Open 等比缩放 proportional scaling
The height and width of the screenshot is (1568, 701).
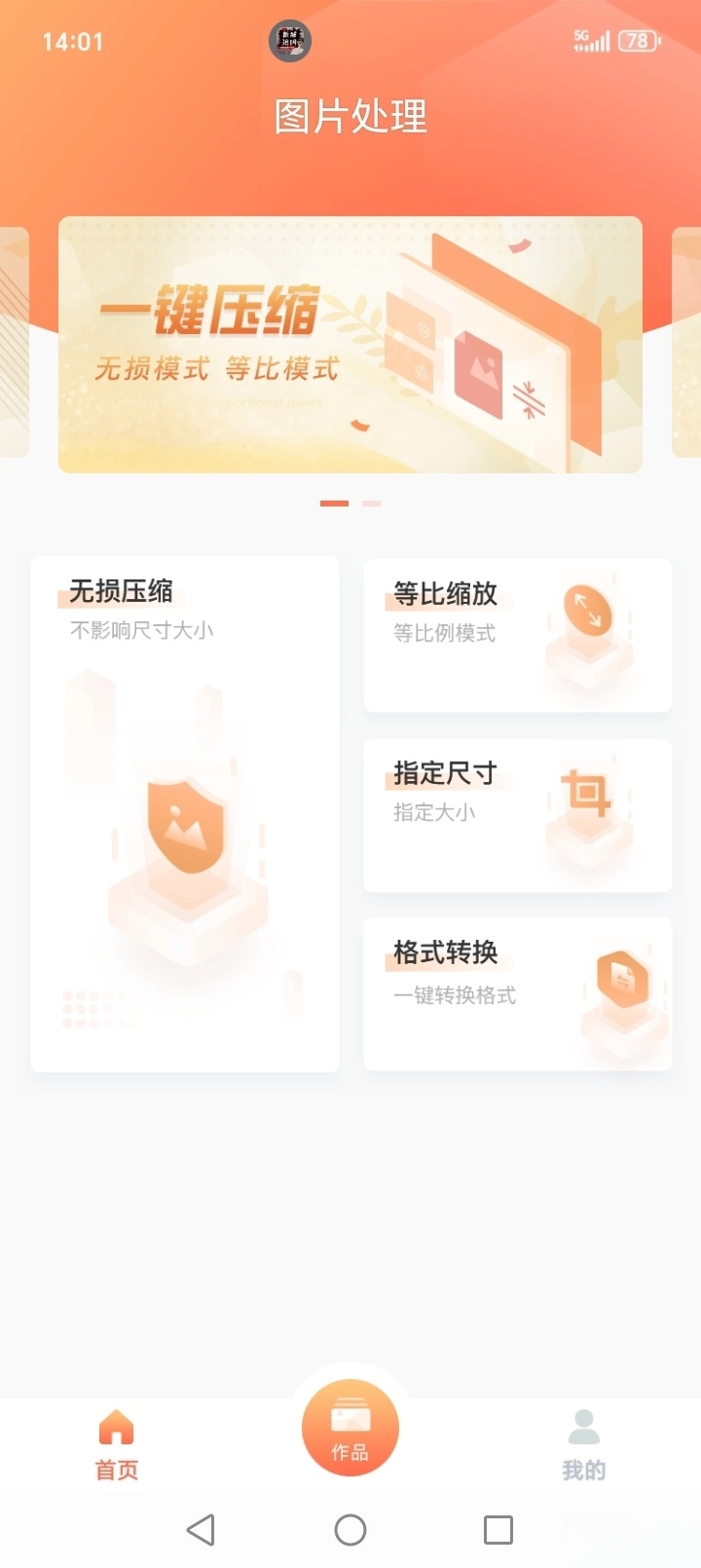(x=517, y=635)
